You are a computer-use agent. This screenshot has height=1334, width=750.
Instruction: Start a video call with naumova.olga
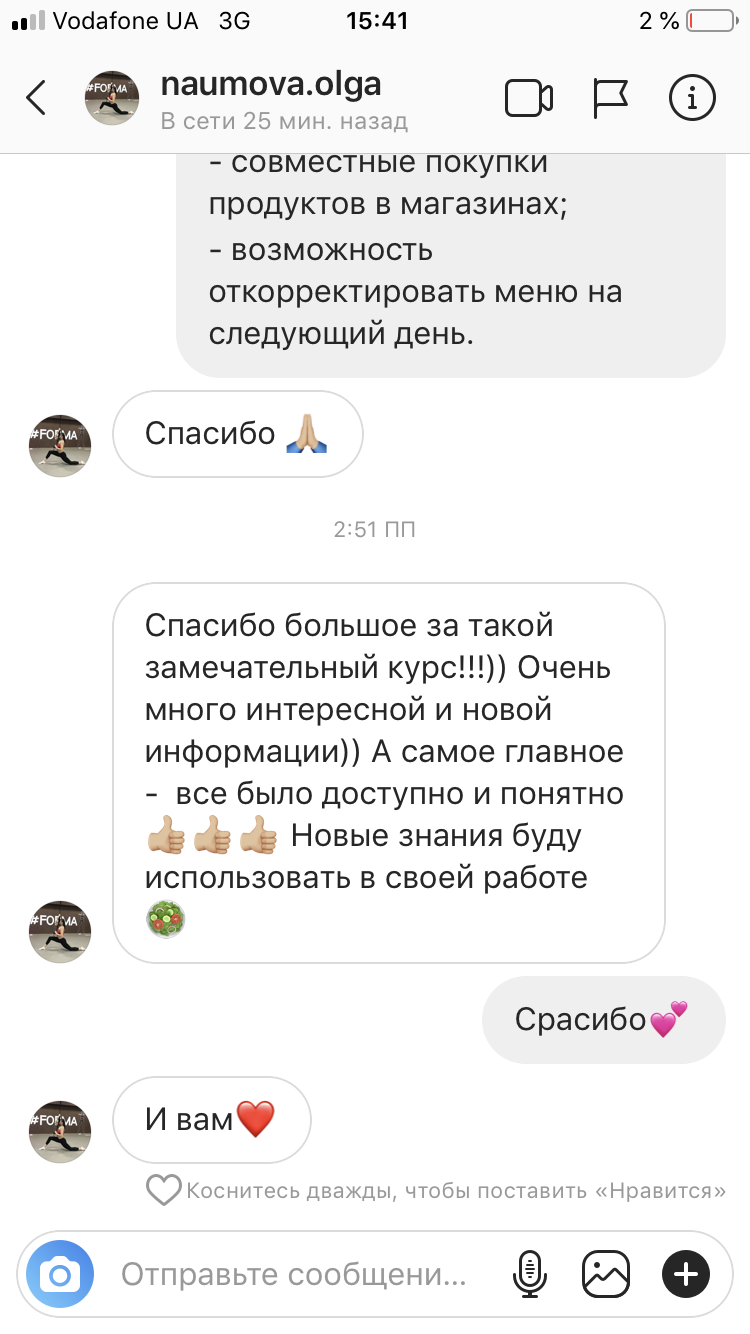[x=529, y=98]
